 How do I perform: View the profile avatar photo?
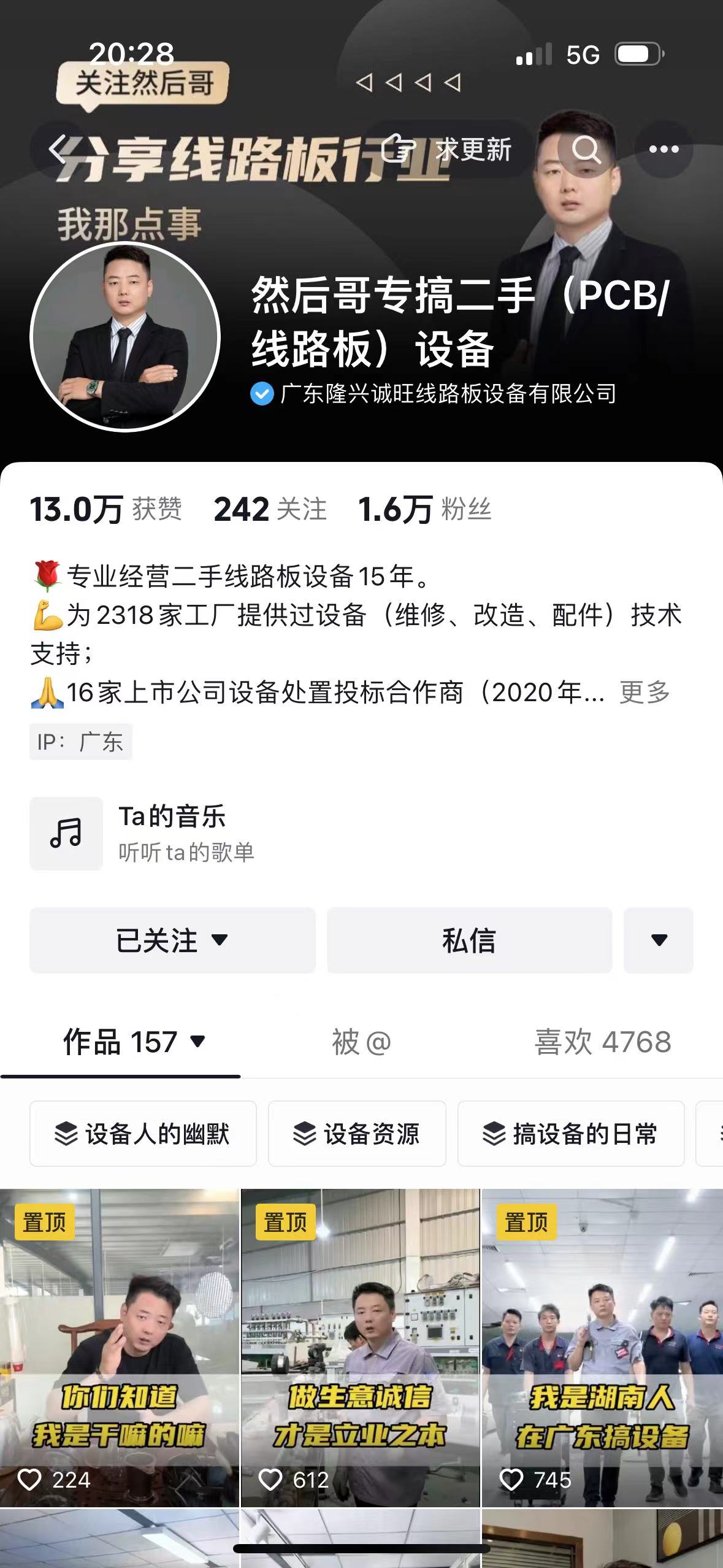125,337
